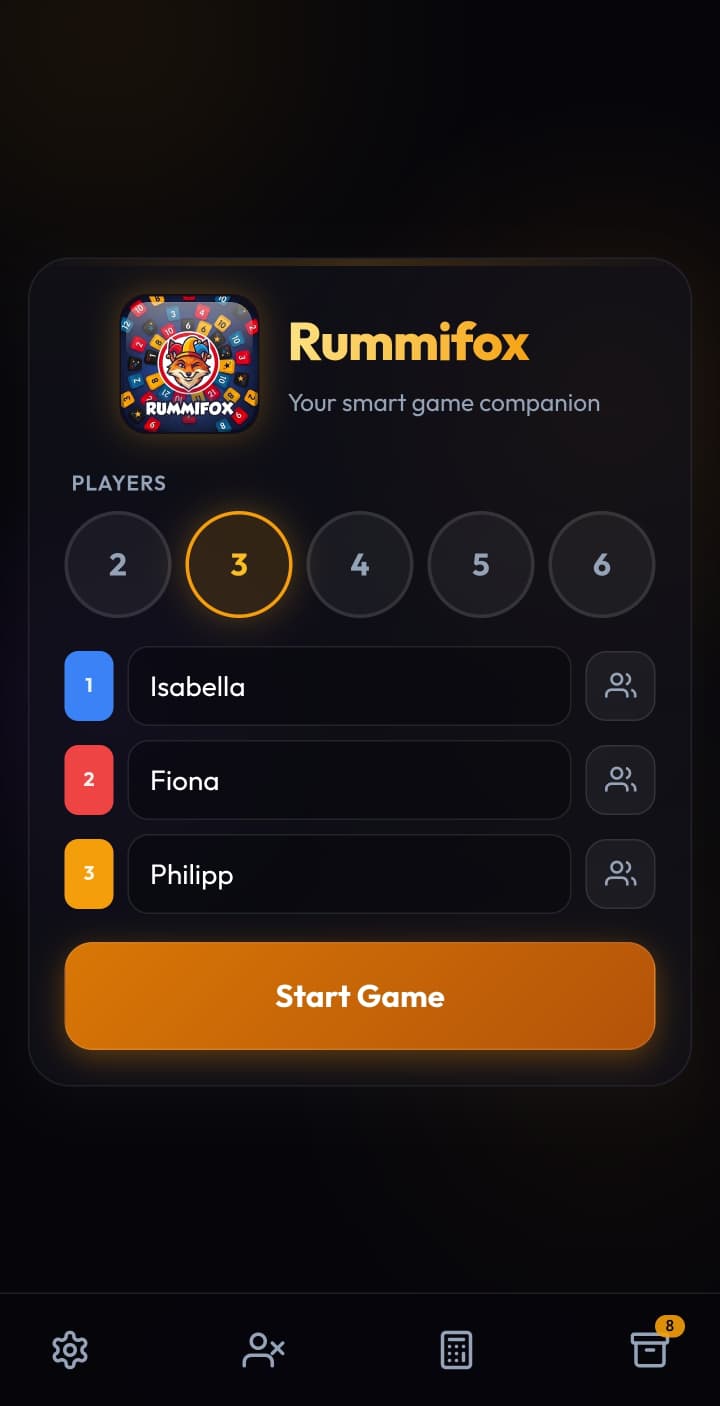Edit the Isabella name field
720x1406 pixels.
(349, 686)
